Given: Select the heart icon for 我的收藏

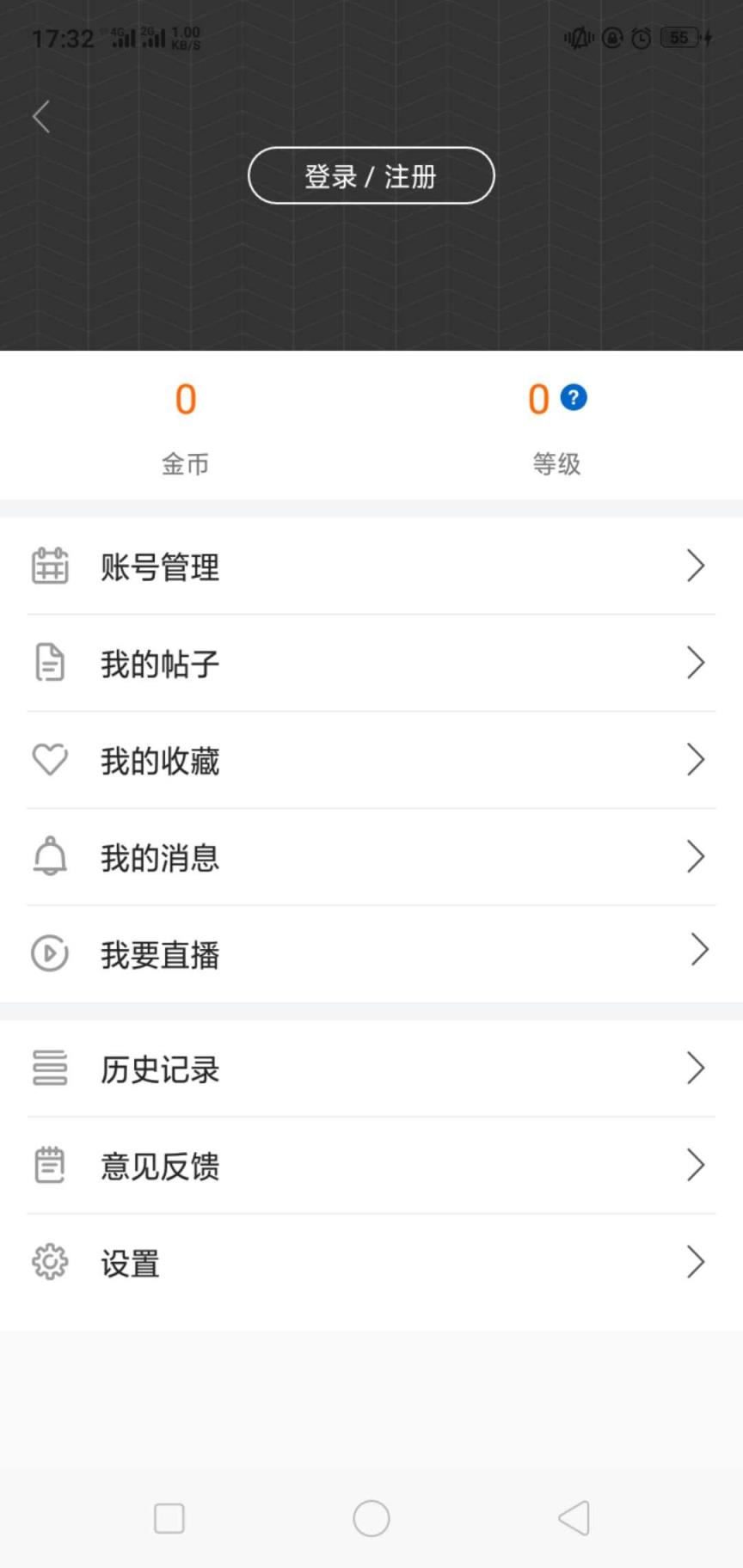Looking at the screenshot, I should 50,760.
